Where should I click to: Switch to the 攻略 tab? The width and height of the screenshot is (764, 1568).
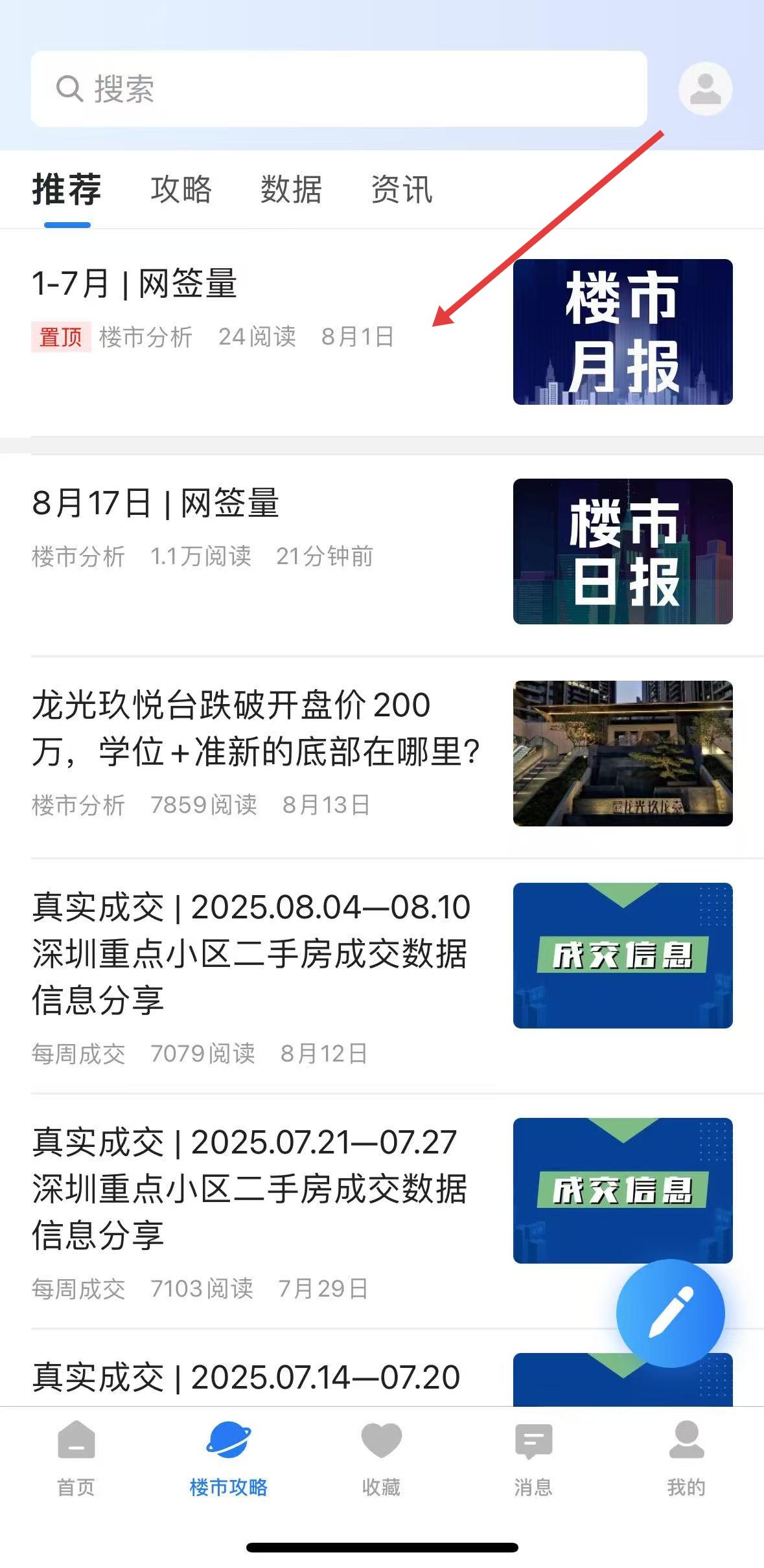(x=181, y=189)
